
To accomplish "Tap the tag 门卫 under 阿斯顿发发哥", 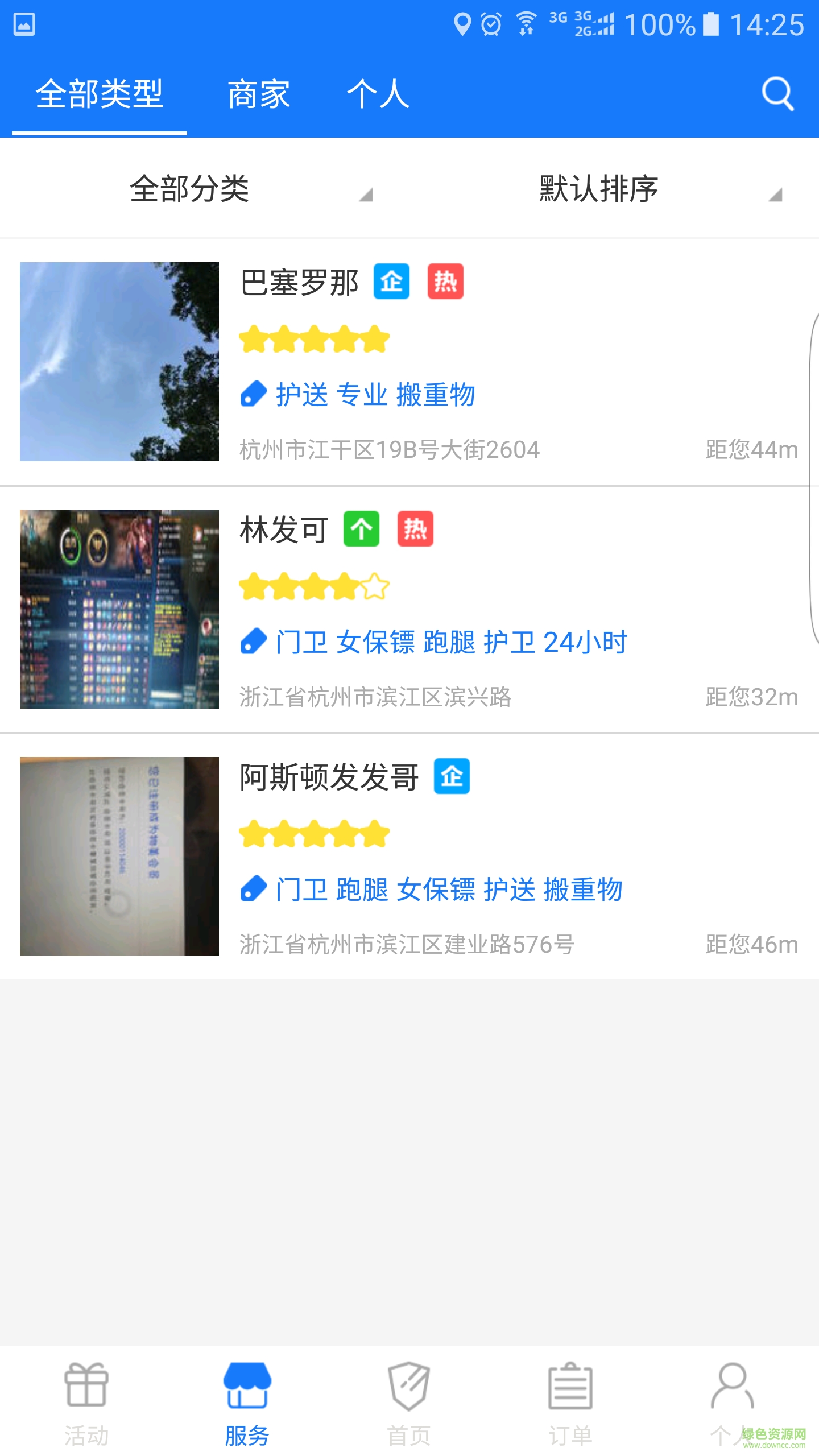I will point(302,888).
